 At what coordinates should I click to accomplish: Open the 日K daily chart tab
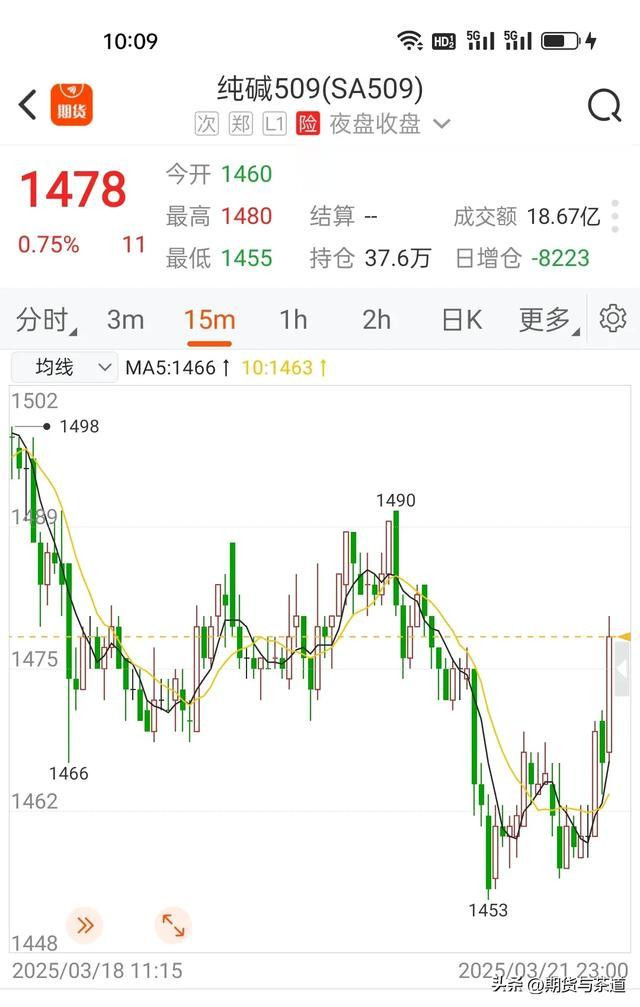point(461,319)
